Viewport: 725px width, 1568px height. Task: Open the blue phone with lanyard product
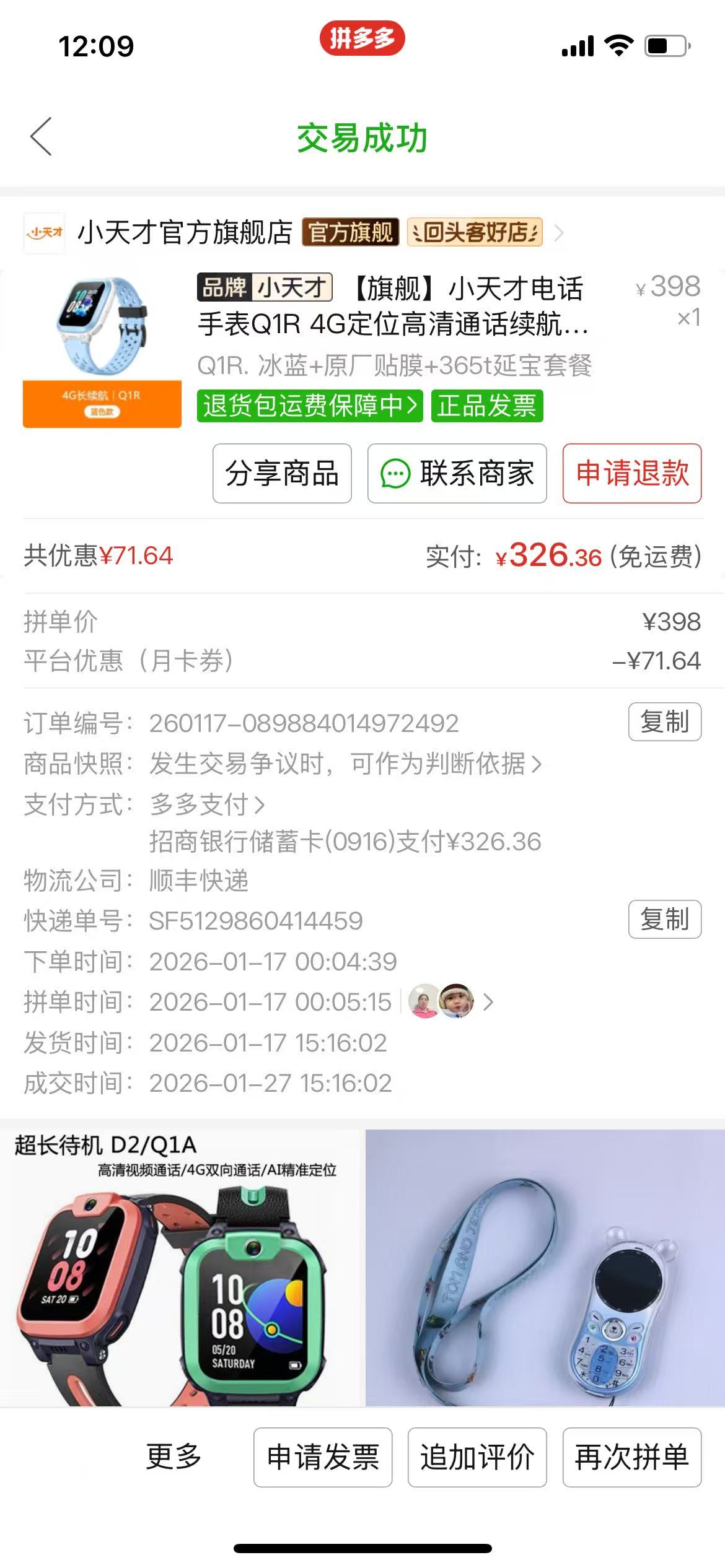545,1267
